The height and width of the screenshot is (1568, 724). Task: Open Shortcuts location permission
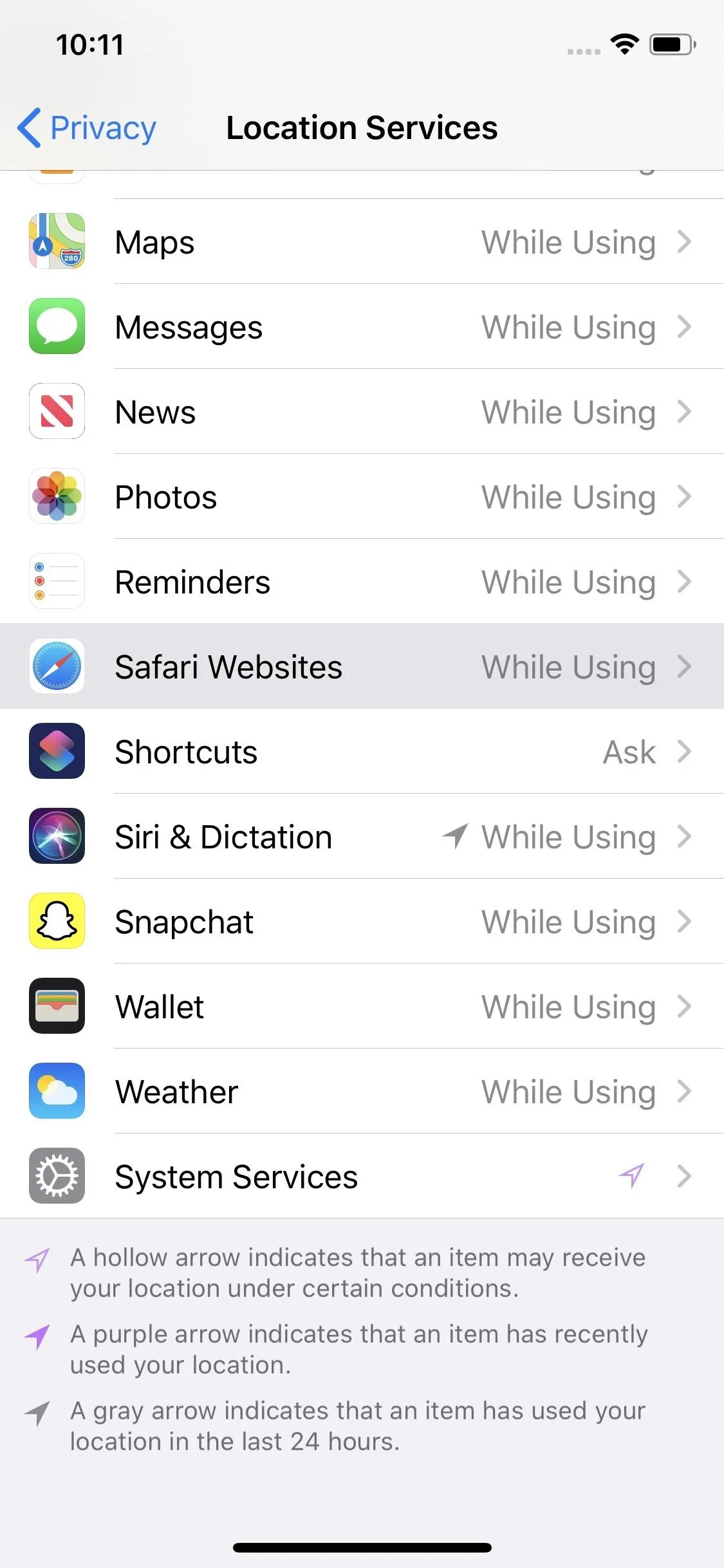coord(362,751)
